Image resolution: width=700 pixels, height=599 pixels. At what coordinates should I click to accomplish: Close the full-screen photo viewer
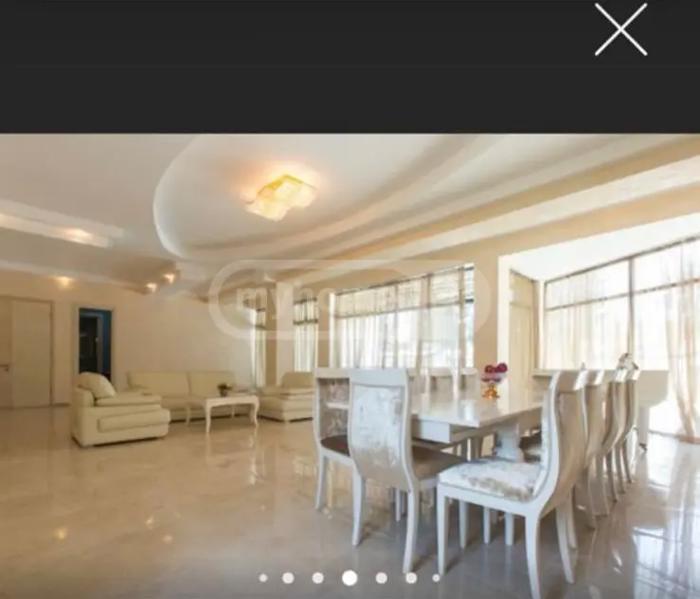[x=621, y=30]
